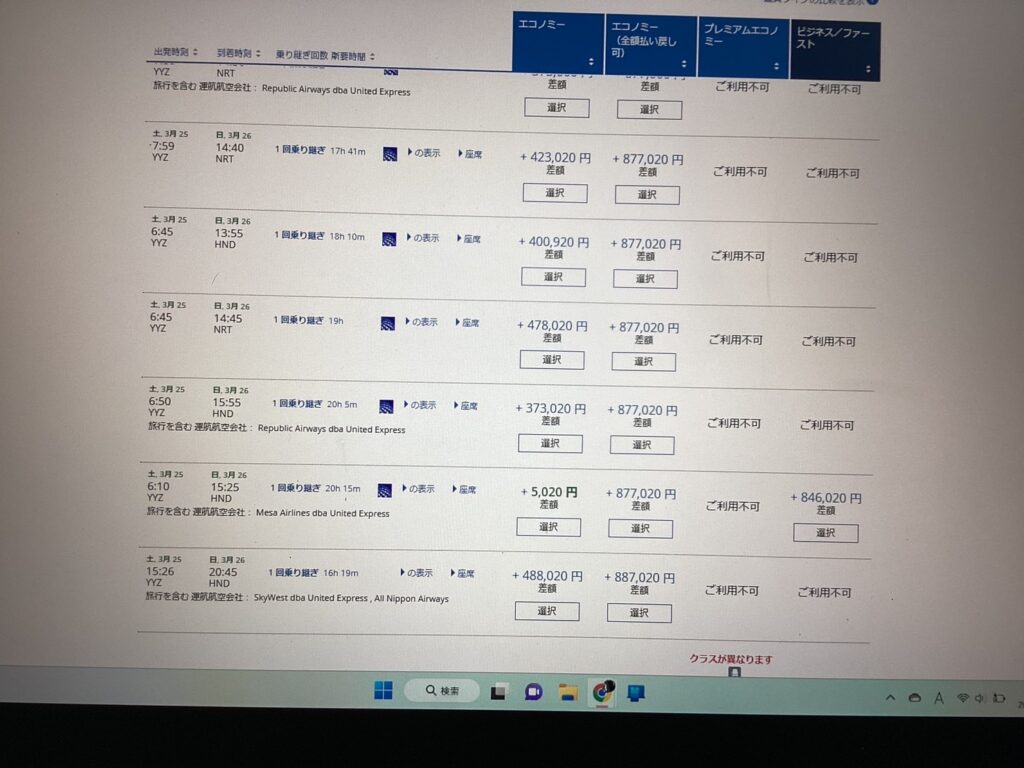View 座席 for the 16h 19m flight
The width and height of the screenshot is (1024, 768).
pyautogui.click(x=463, y=574)
